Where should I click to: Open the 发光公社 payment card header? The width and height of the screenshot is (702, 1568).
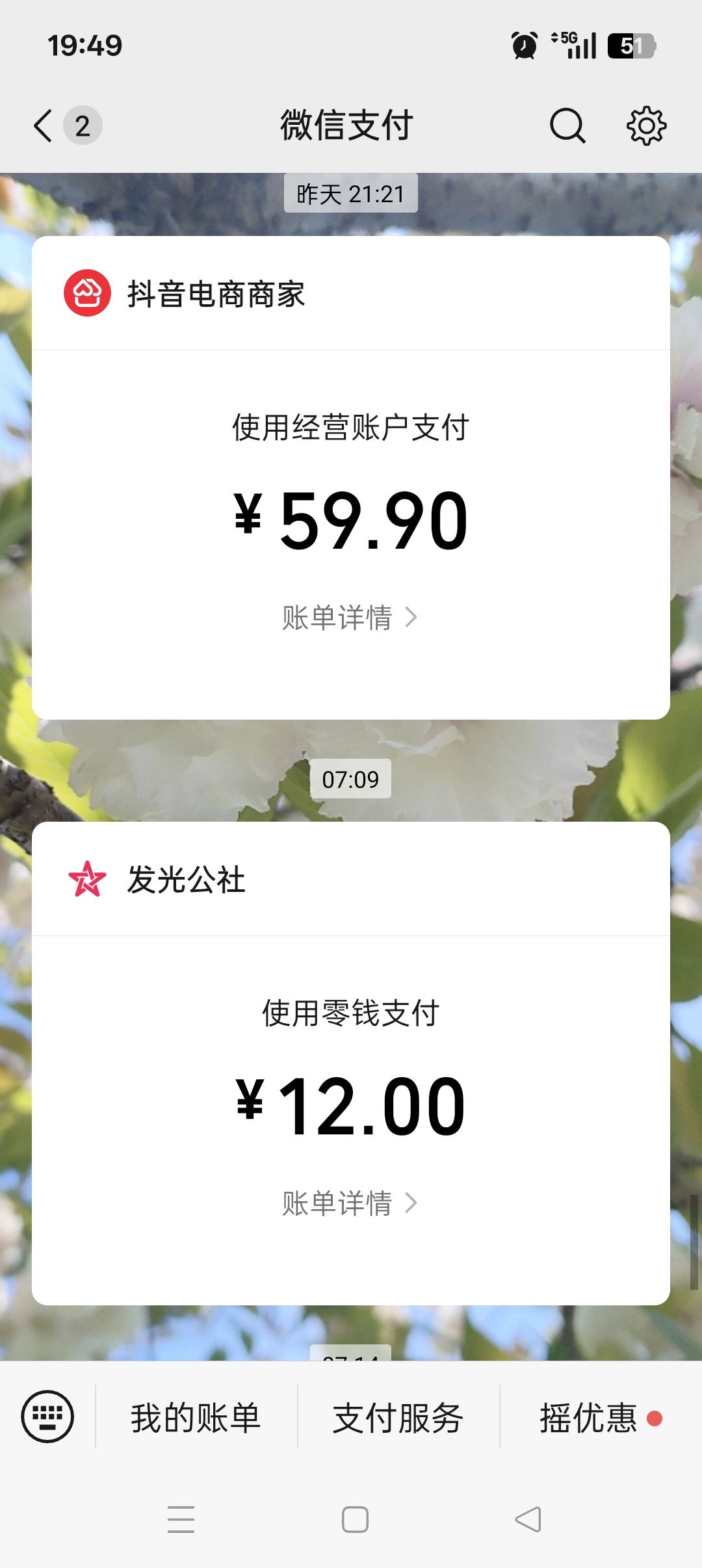186,880
